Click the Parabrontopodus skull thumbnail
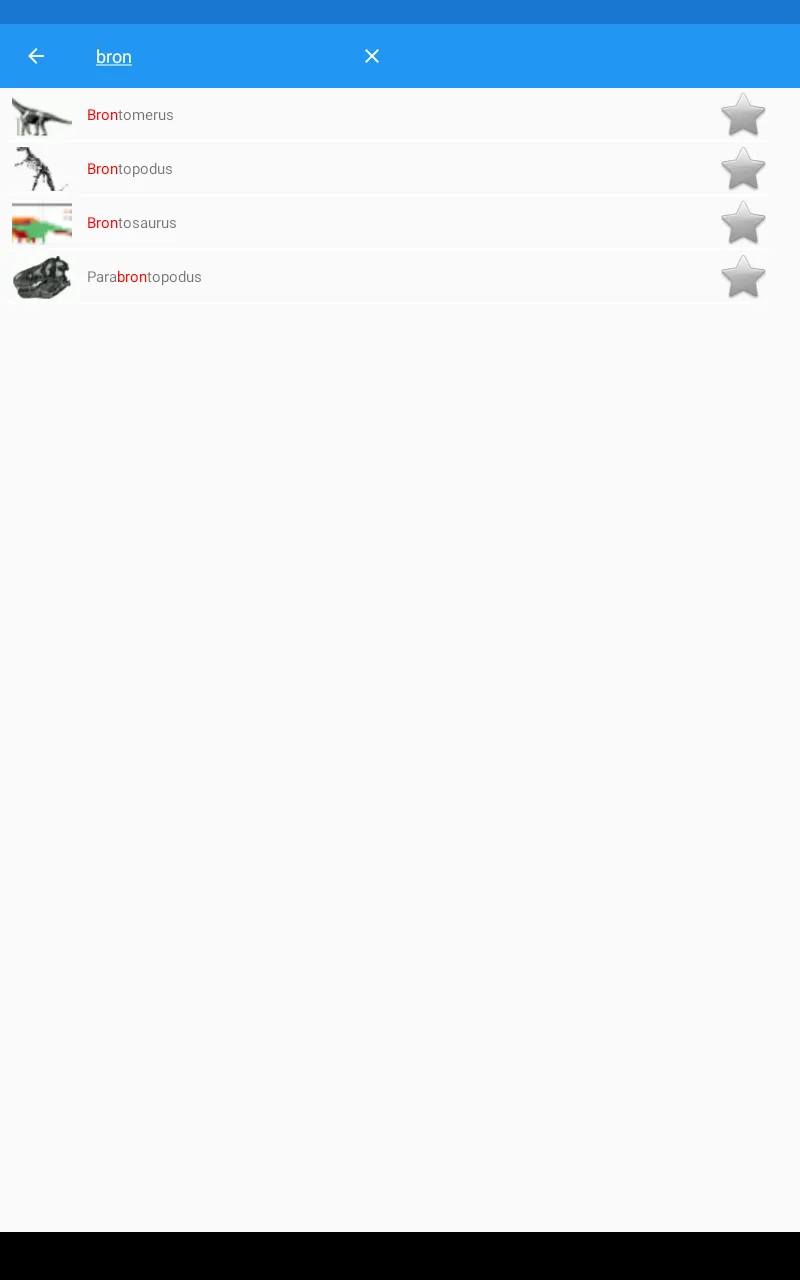This screenshot has width=800, height=1280. 41,277
